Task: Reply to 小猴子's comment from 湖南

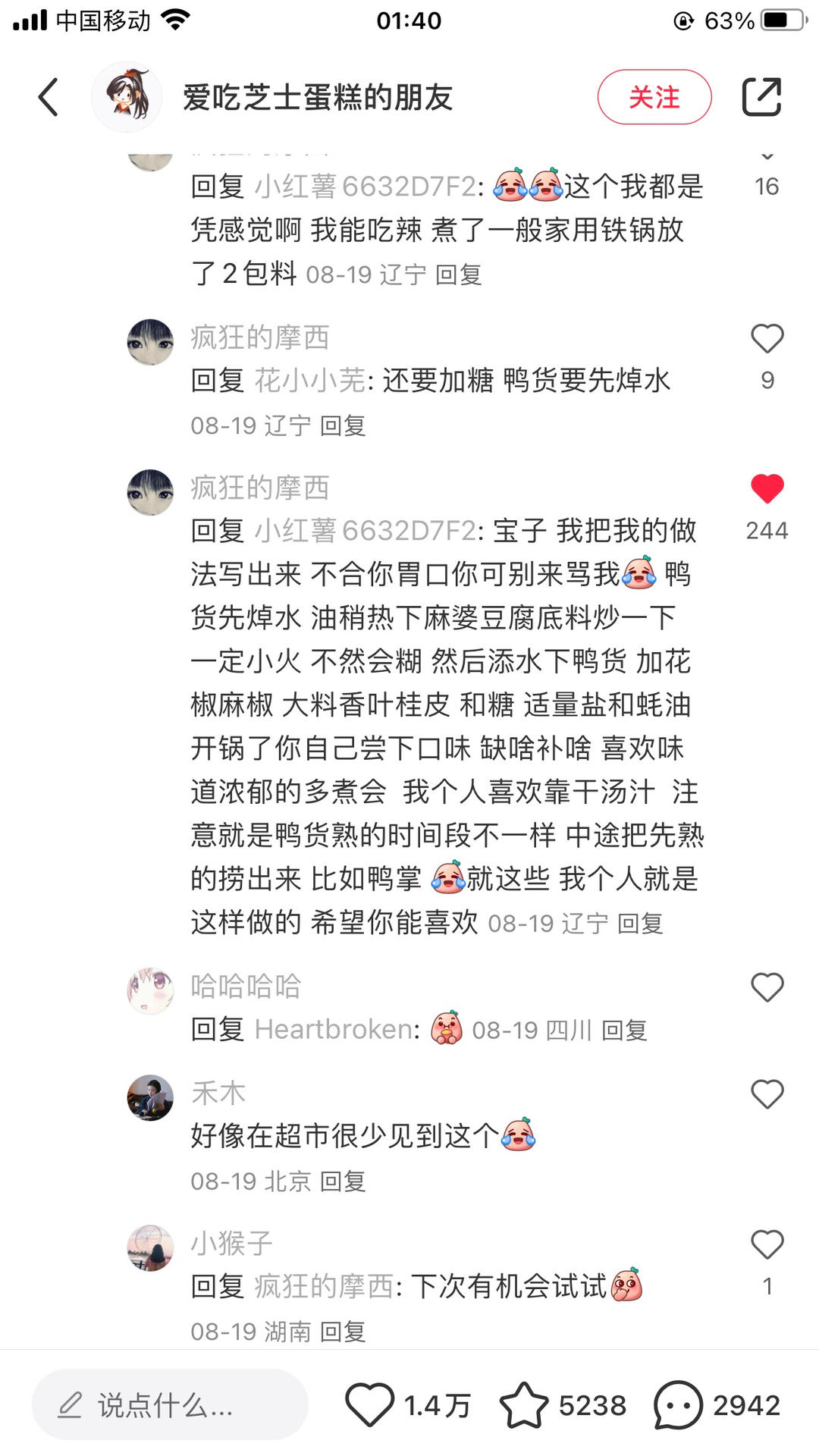Action: click(343, 1331)
